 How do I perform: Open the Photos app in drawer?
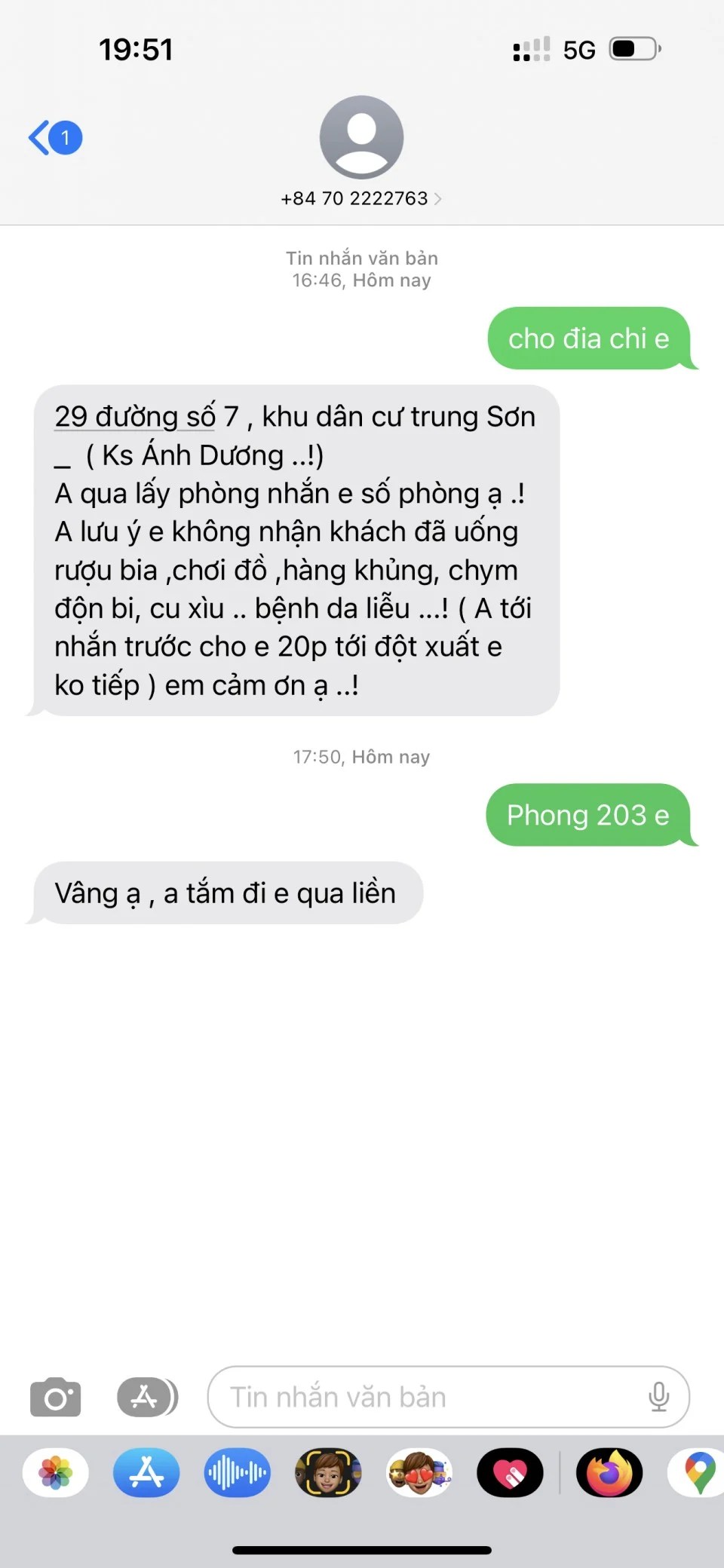pos(56,1472)
